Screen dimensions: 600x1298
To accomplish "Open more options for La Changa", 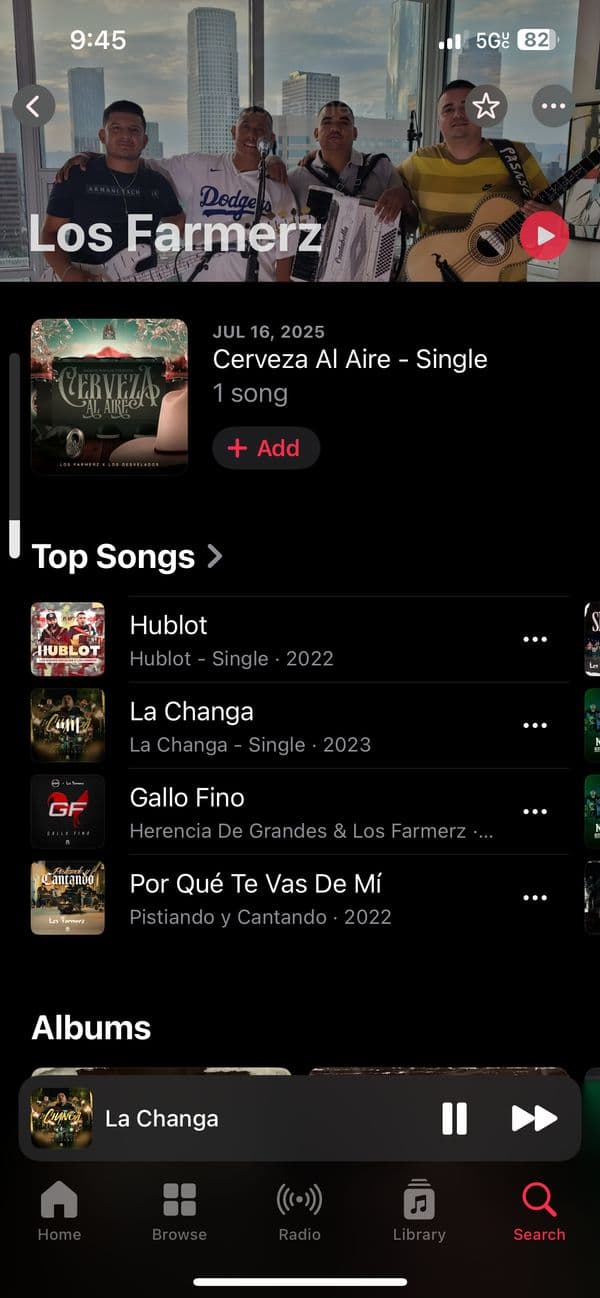I will tap(535, 725).
